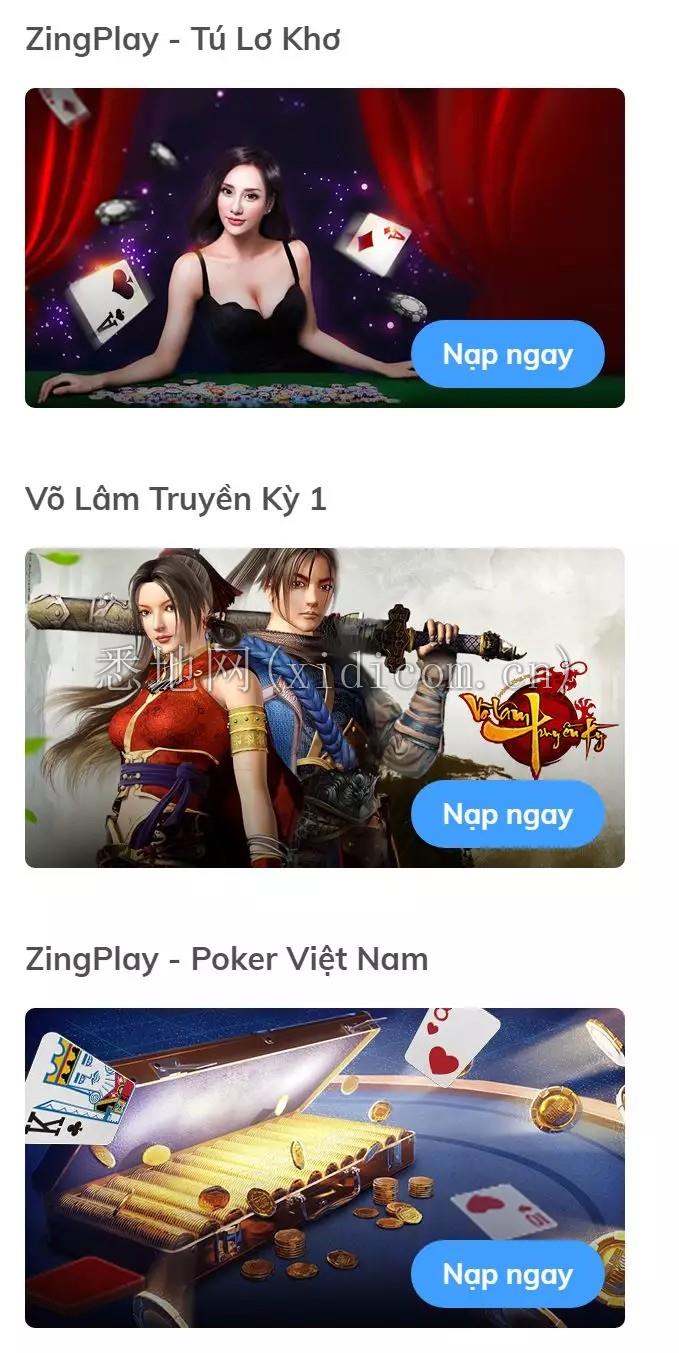679x1353 pixels.
Task: Tap Nạp ngay on ZingPlay Poker Việt Nam
Action: click(x=507, y=1274)
